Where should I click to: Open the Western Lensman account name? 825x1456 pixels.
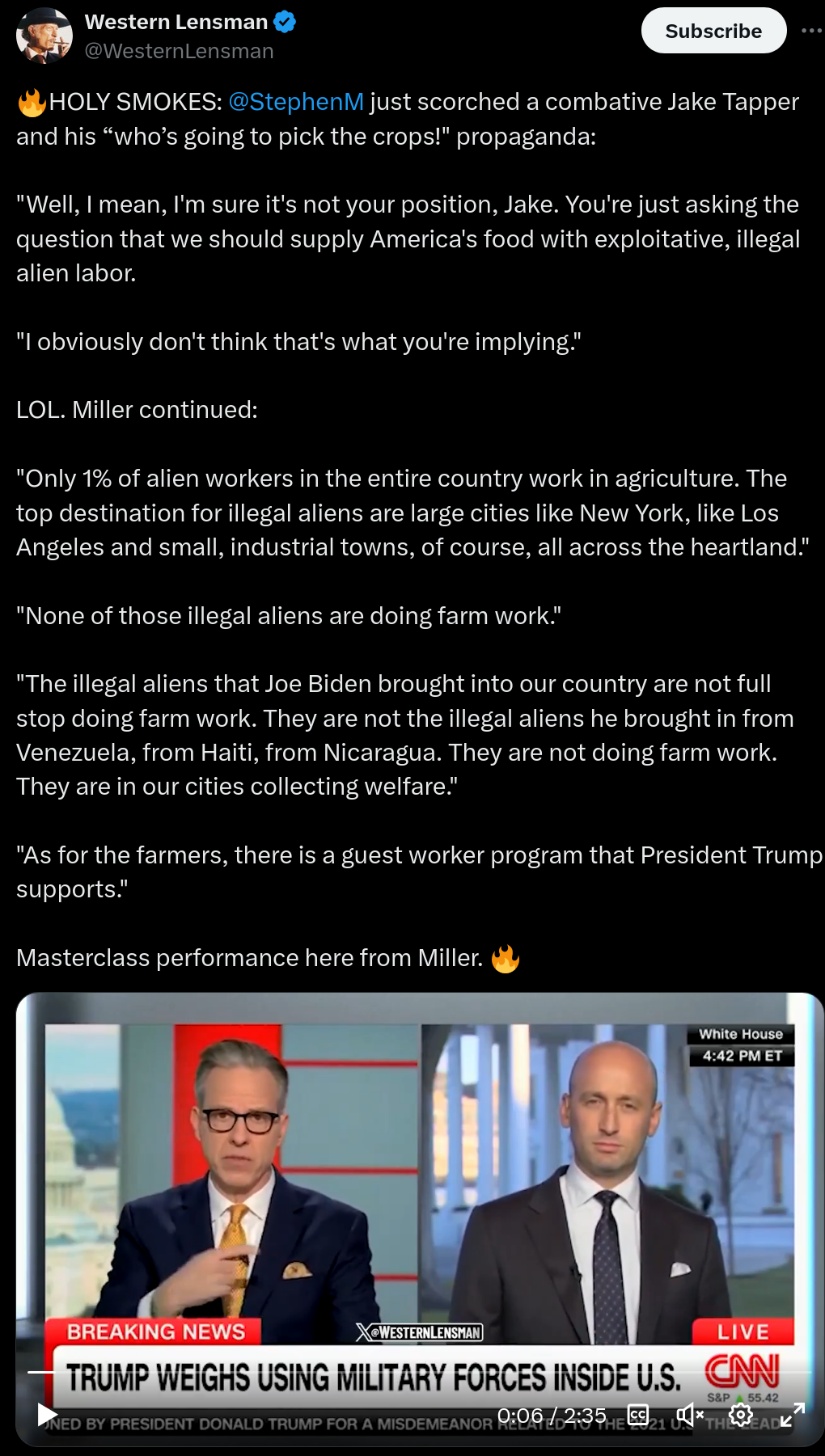click(176, 22)
